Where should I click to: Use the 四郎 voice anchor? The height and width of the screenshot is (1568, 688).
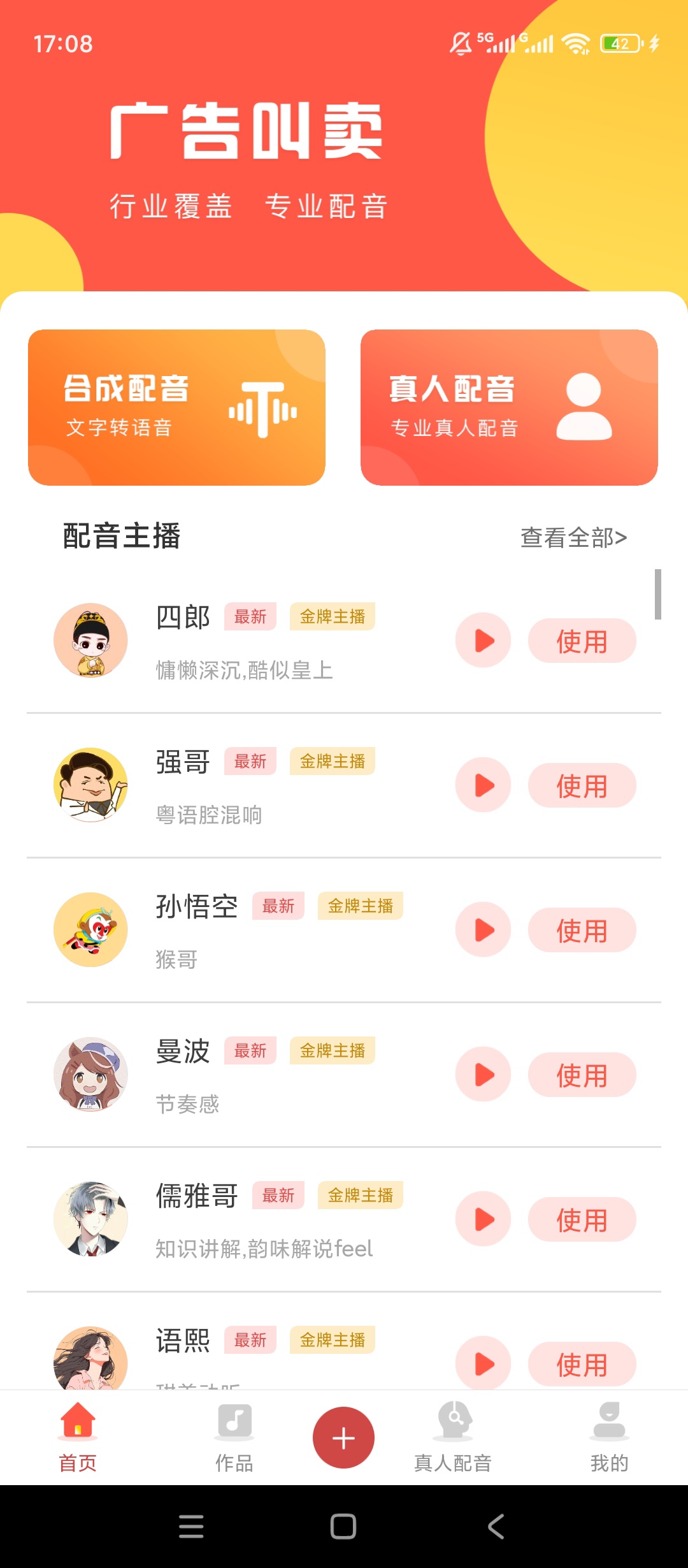coord(582,641)
